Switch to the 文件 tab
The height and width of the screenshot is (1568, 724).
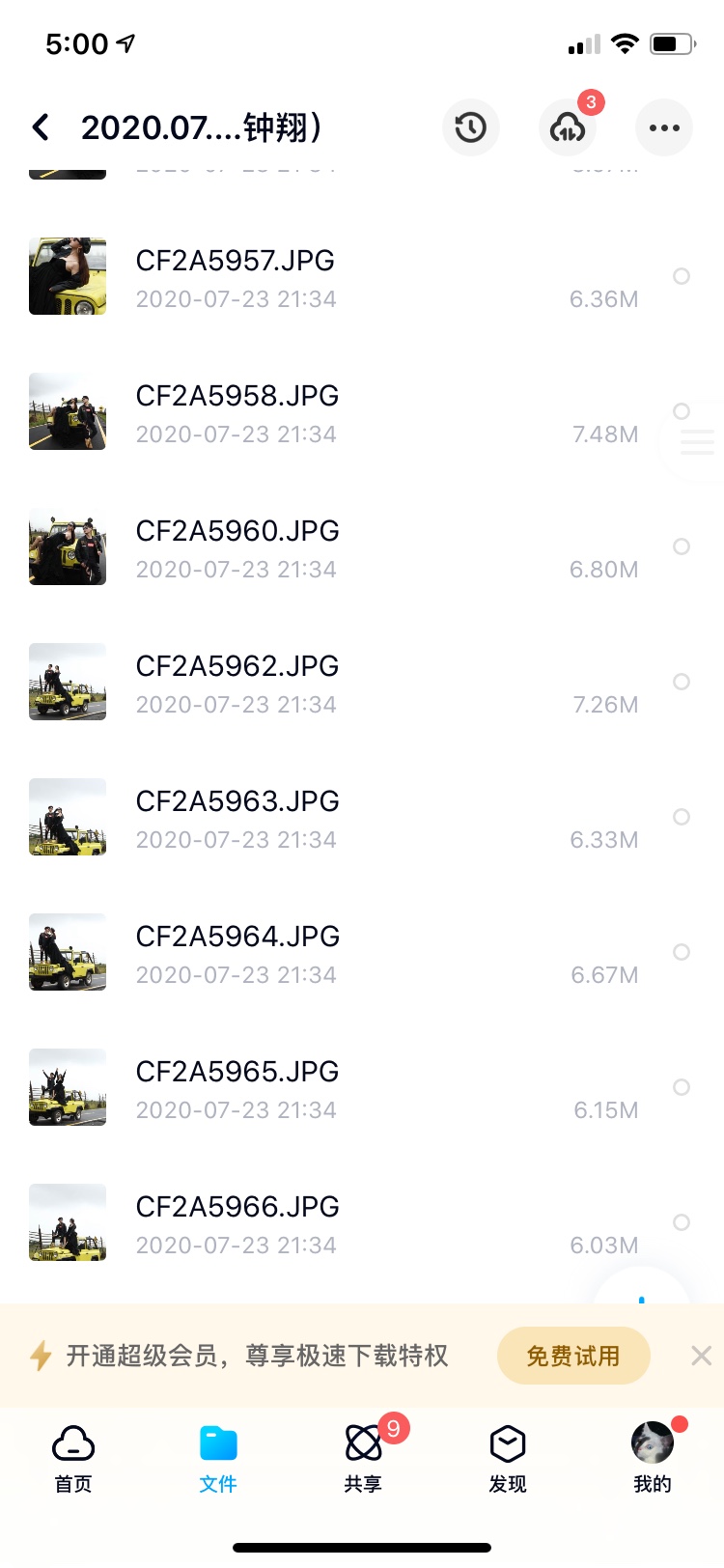coord(218,1458)
